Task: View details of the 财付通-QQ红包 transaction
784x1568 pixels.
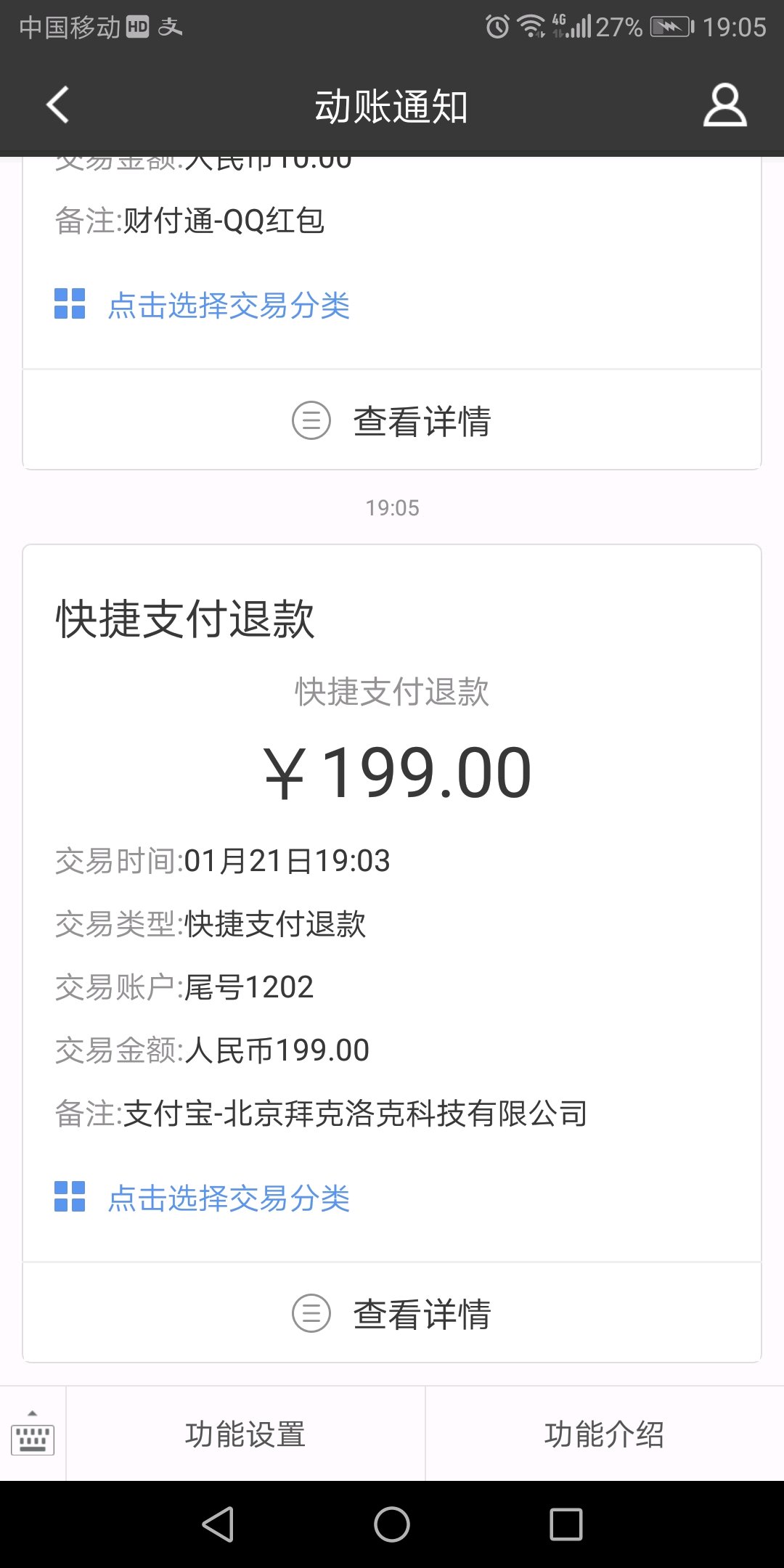Action: tap(392, 421)
